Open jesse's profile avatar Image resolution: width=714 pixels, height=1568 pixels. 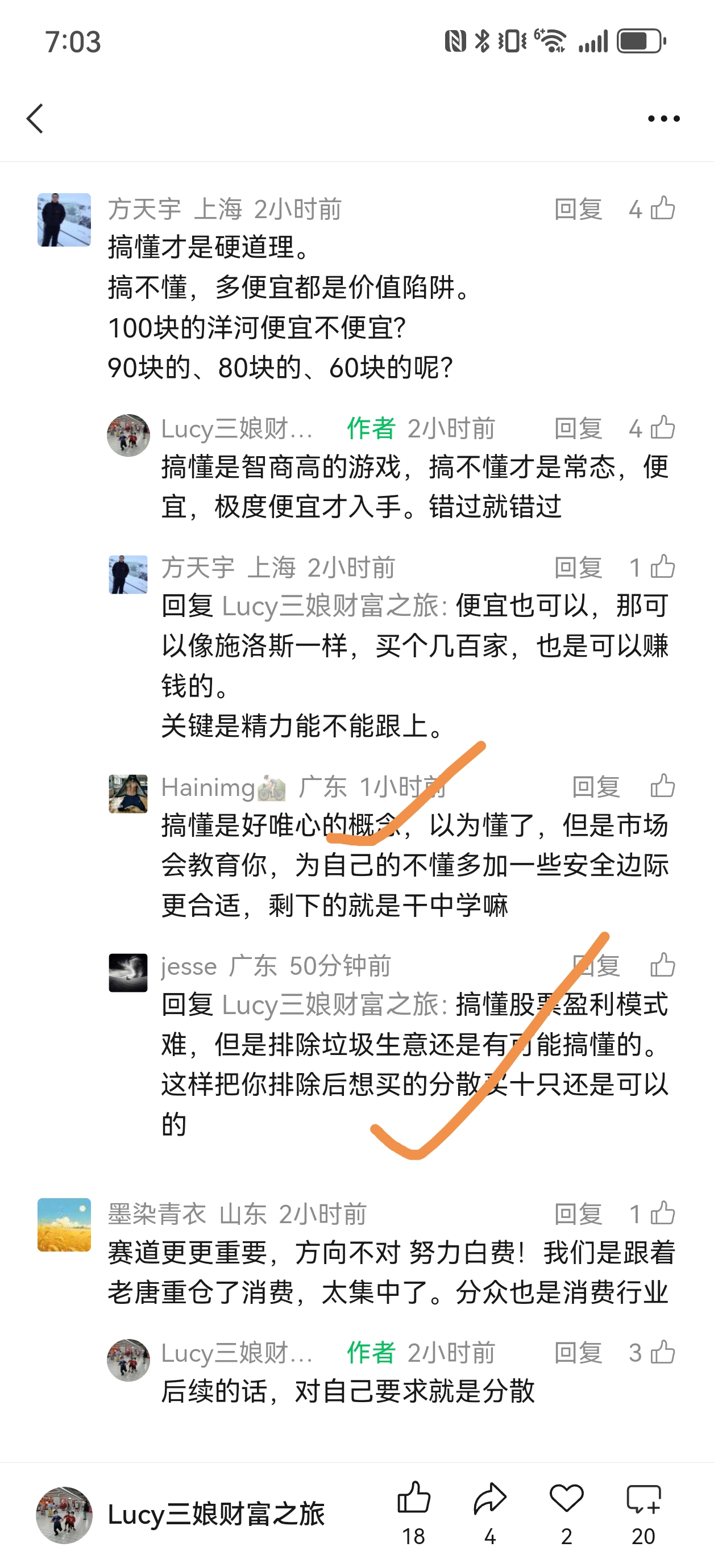tap(128, 973)
